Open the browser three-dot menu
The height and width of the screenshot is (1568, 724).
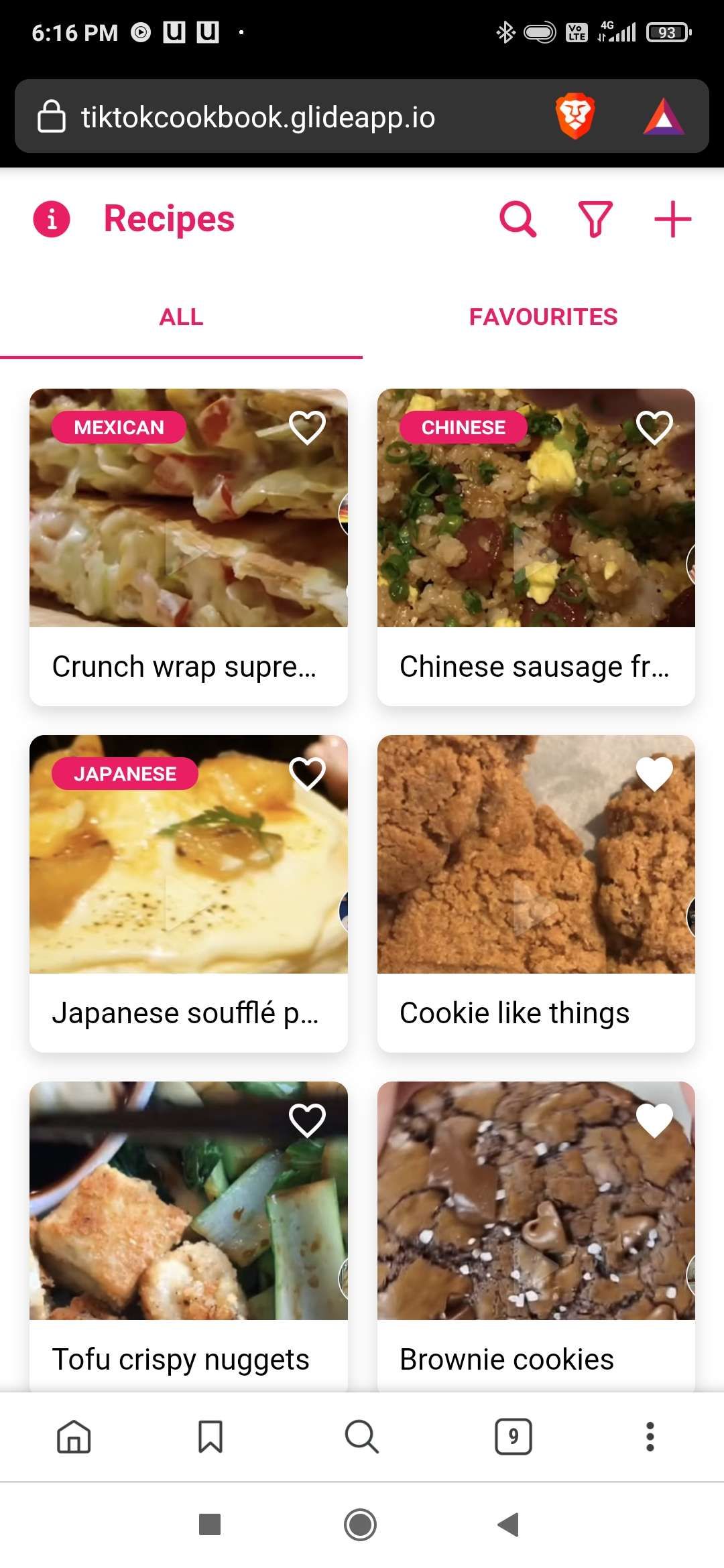(x=649, y=1437)
